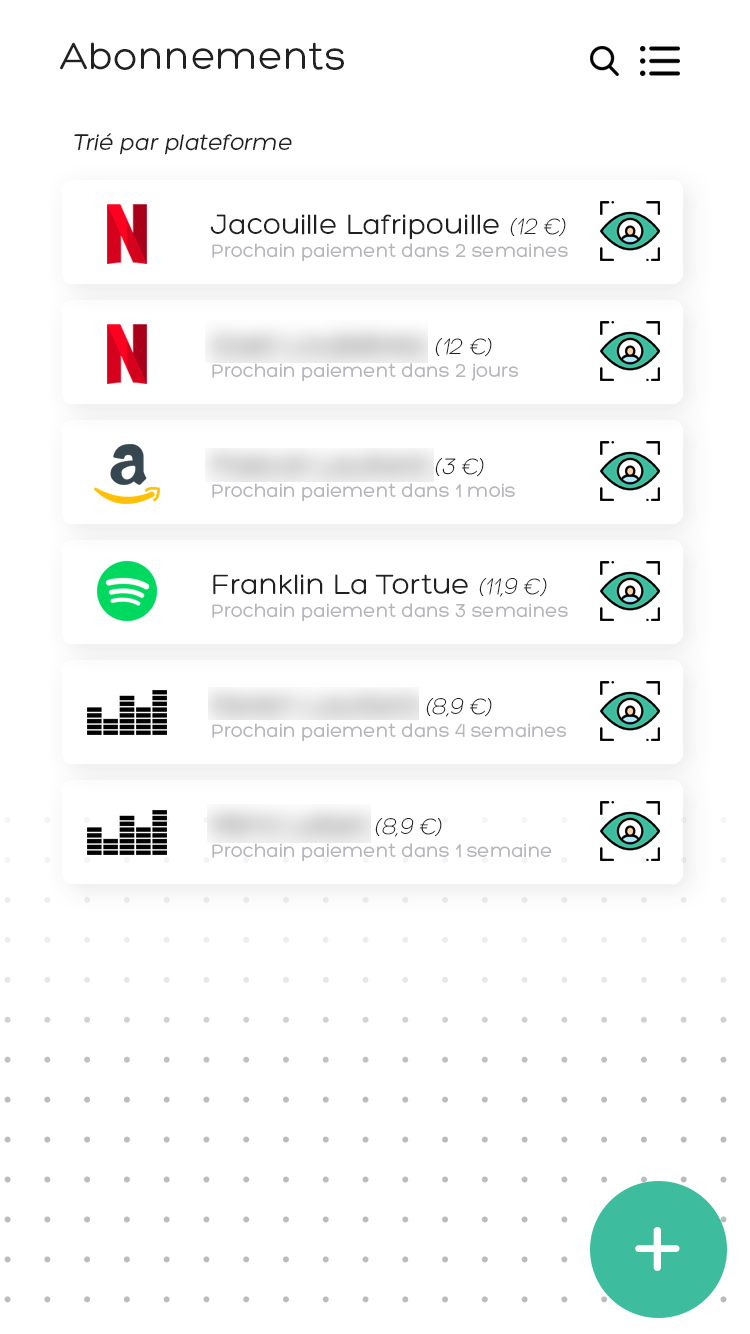Reveal the Deezer subscription due in 1 semaine
The width and height of the screenshot is (750, 1334).
pos(630,831)
